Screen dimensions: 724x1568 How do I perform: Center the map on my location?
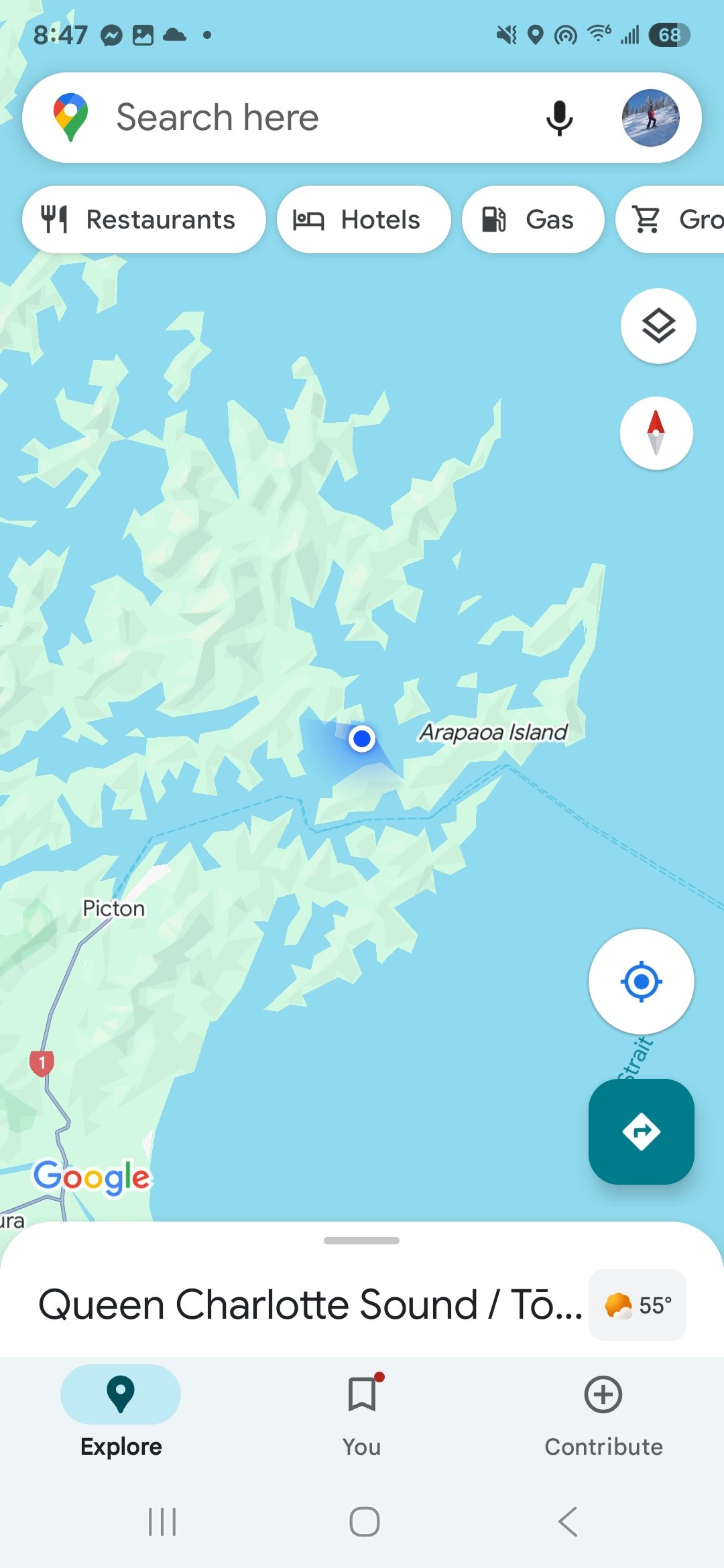[x=642, y=982]
